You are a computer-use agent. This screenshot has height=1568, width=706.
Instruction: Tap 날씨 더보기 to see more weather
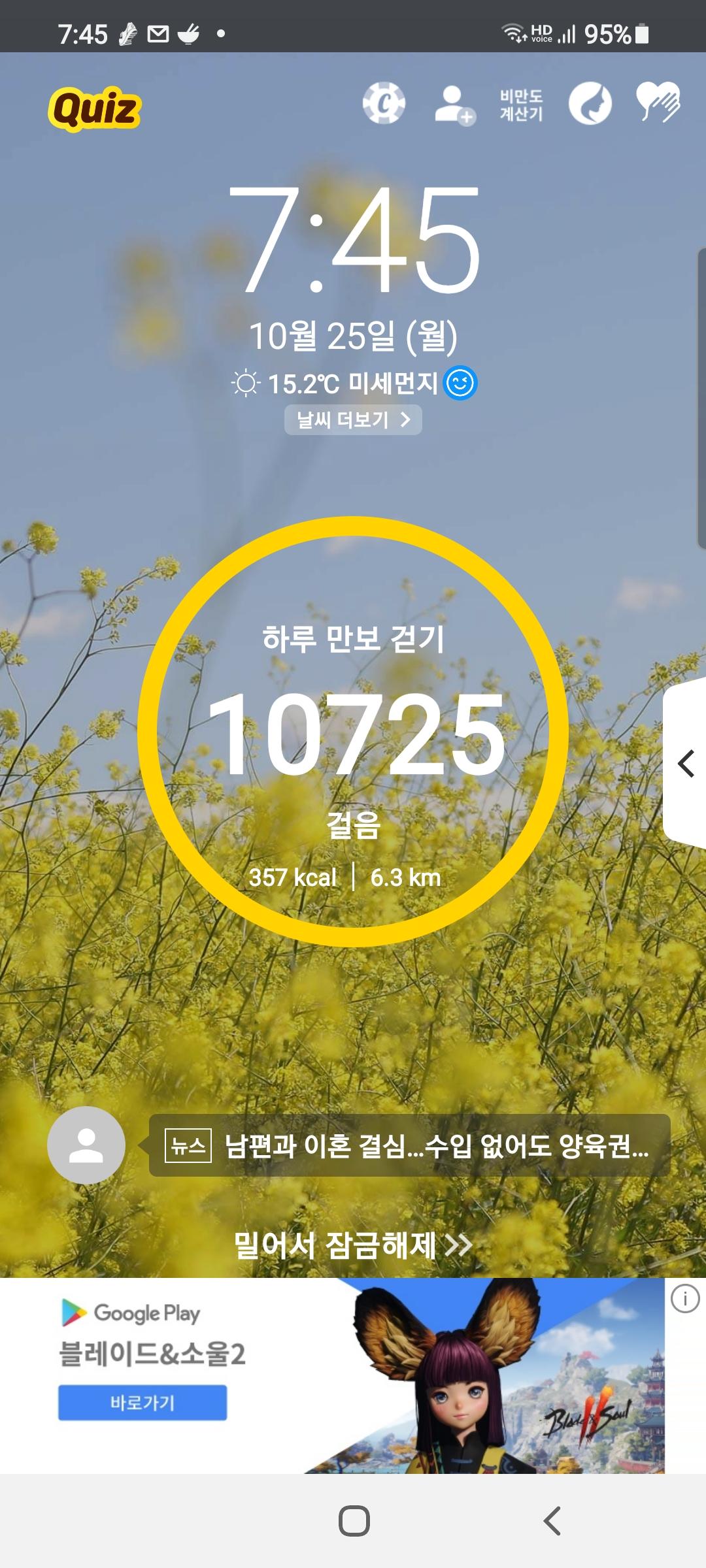pos(353,419)
